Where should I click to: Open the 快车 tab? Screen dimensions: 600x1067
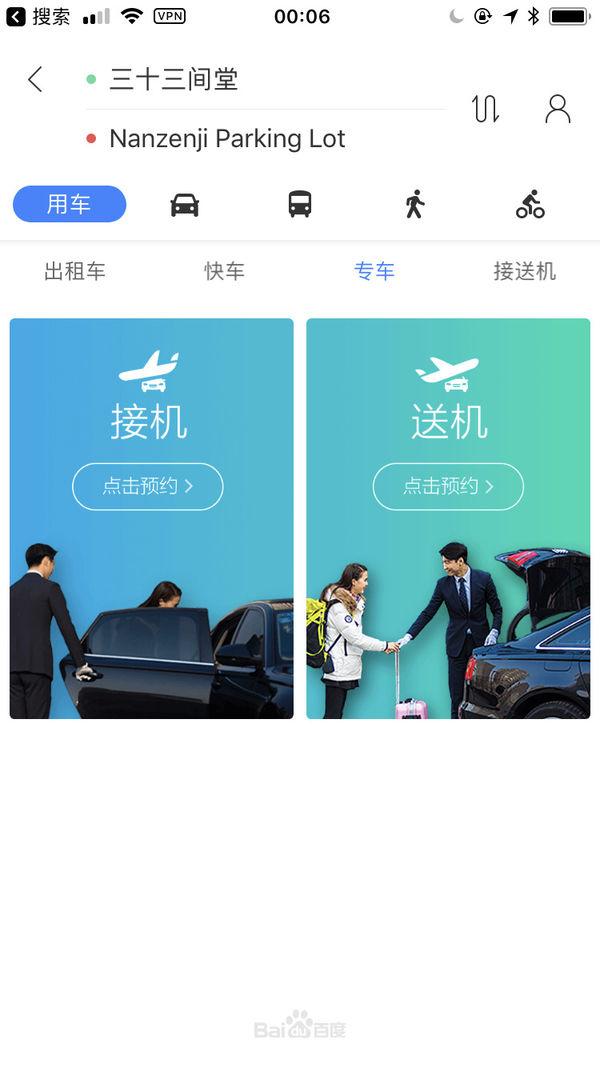[224, 272]
